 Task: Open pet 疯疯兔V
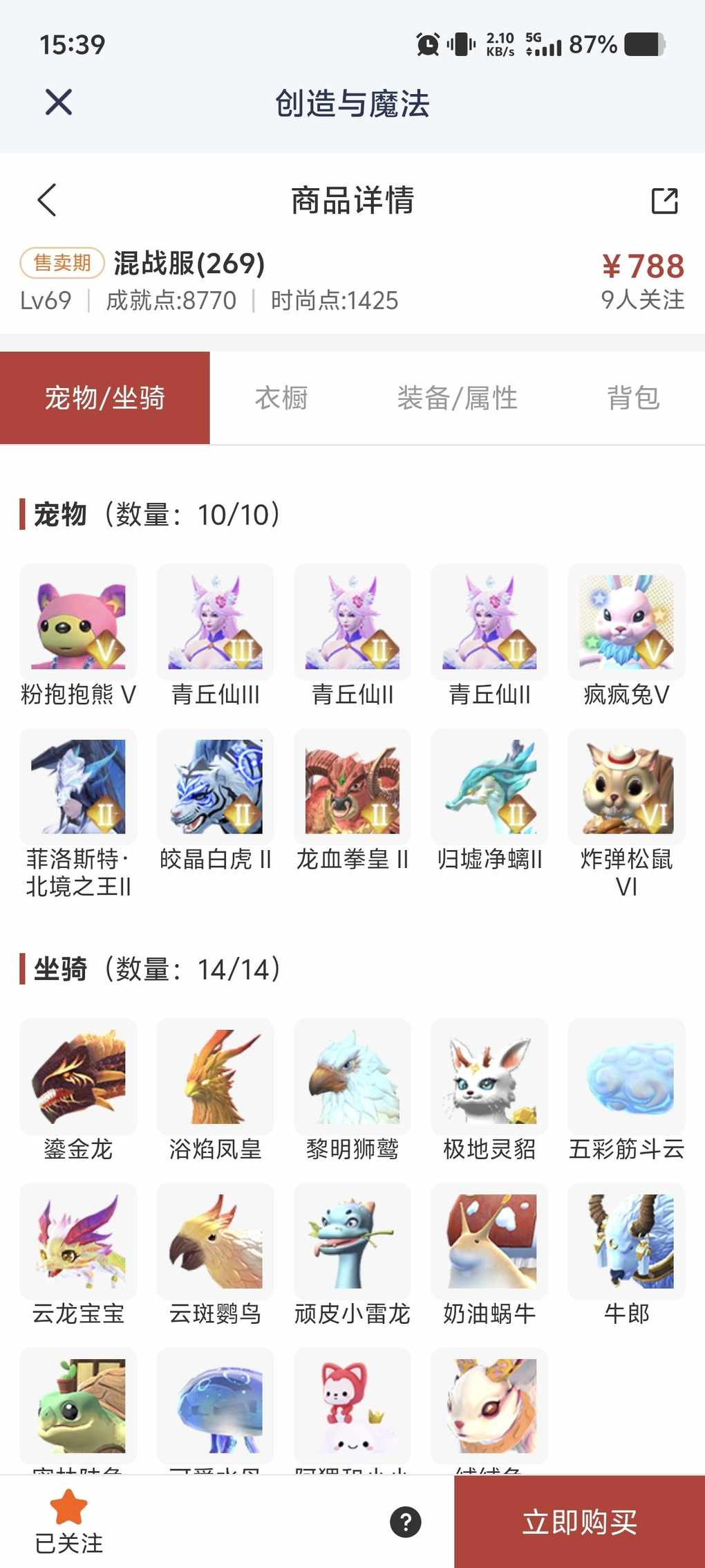point(626,622)
